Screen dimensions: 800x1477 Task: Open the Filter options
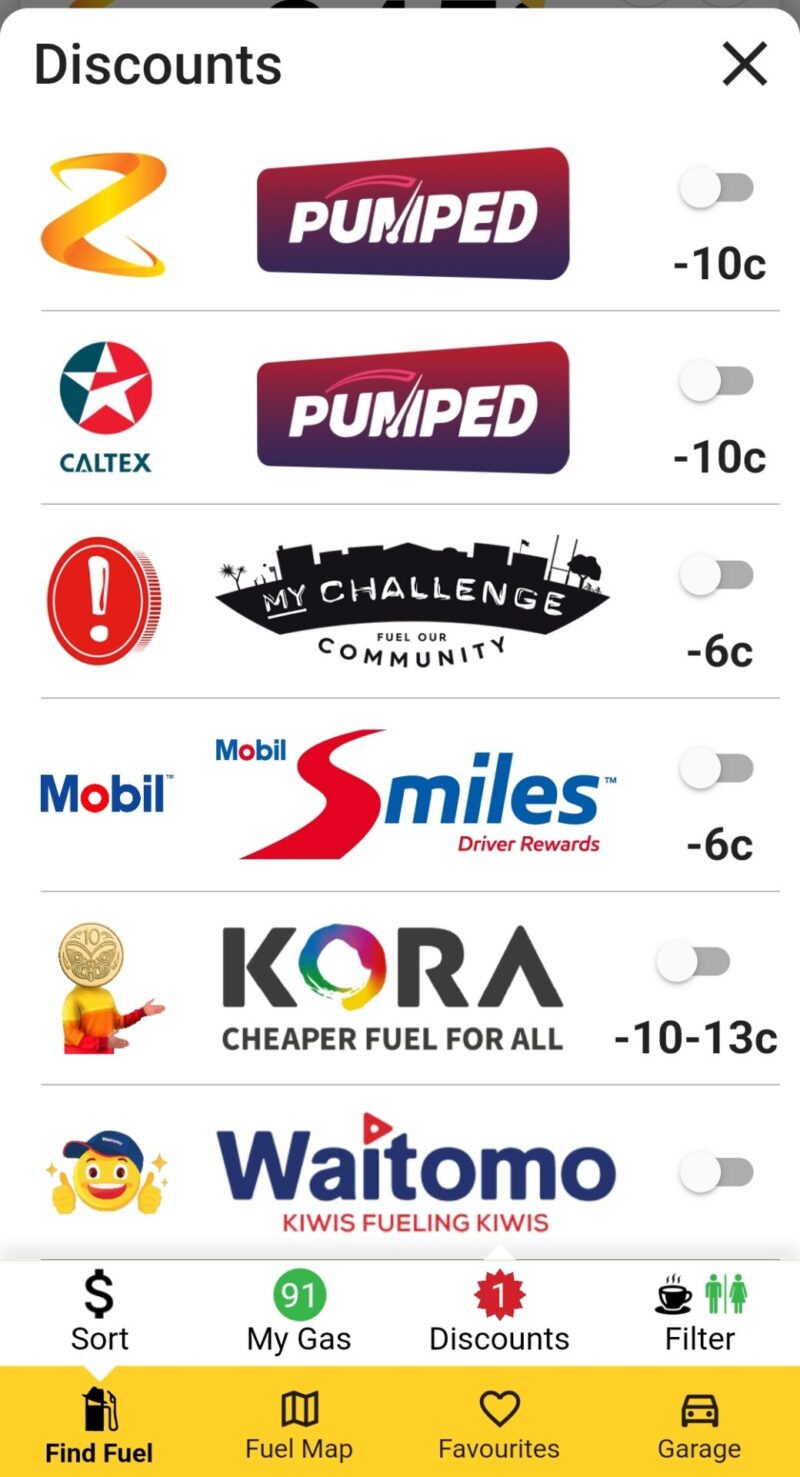[x=700, y=1313]
